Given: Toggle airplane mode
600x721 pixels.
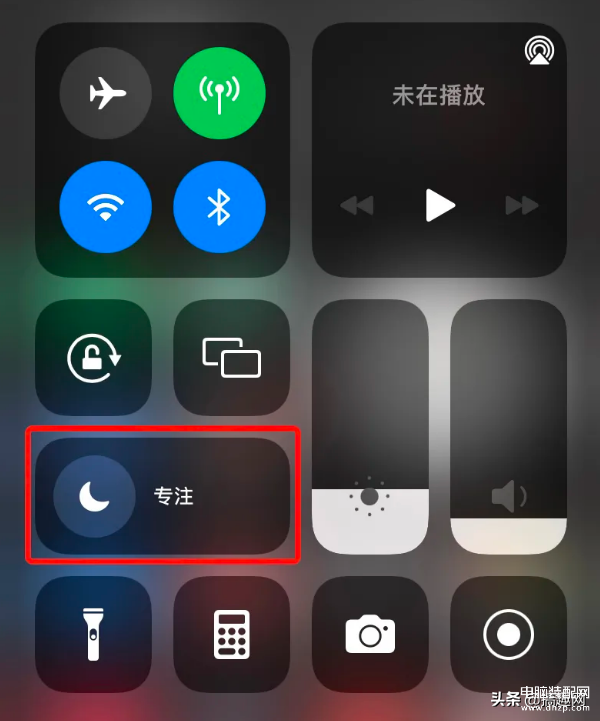Looking at the screenshot, I should pos(106,94).
